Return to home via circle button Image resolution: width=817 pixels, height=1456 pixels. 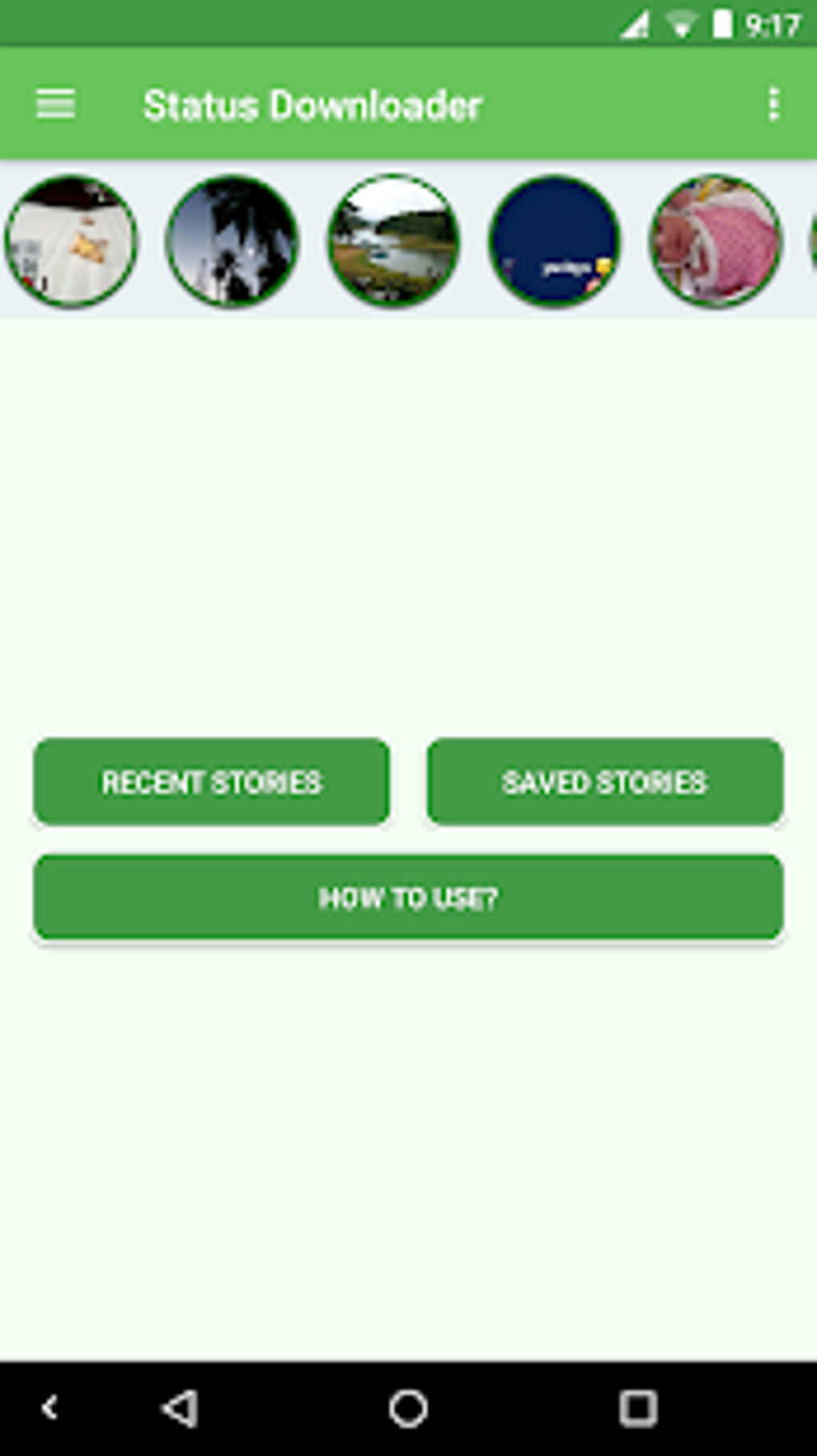(x=408, y=1408)
